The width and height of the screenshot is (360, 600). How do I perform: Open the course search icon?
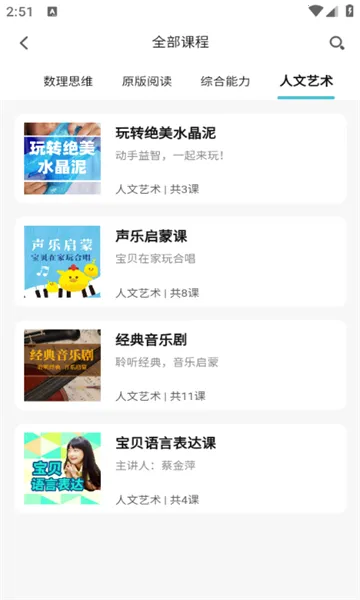tap(337, 43)
